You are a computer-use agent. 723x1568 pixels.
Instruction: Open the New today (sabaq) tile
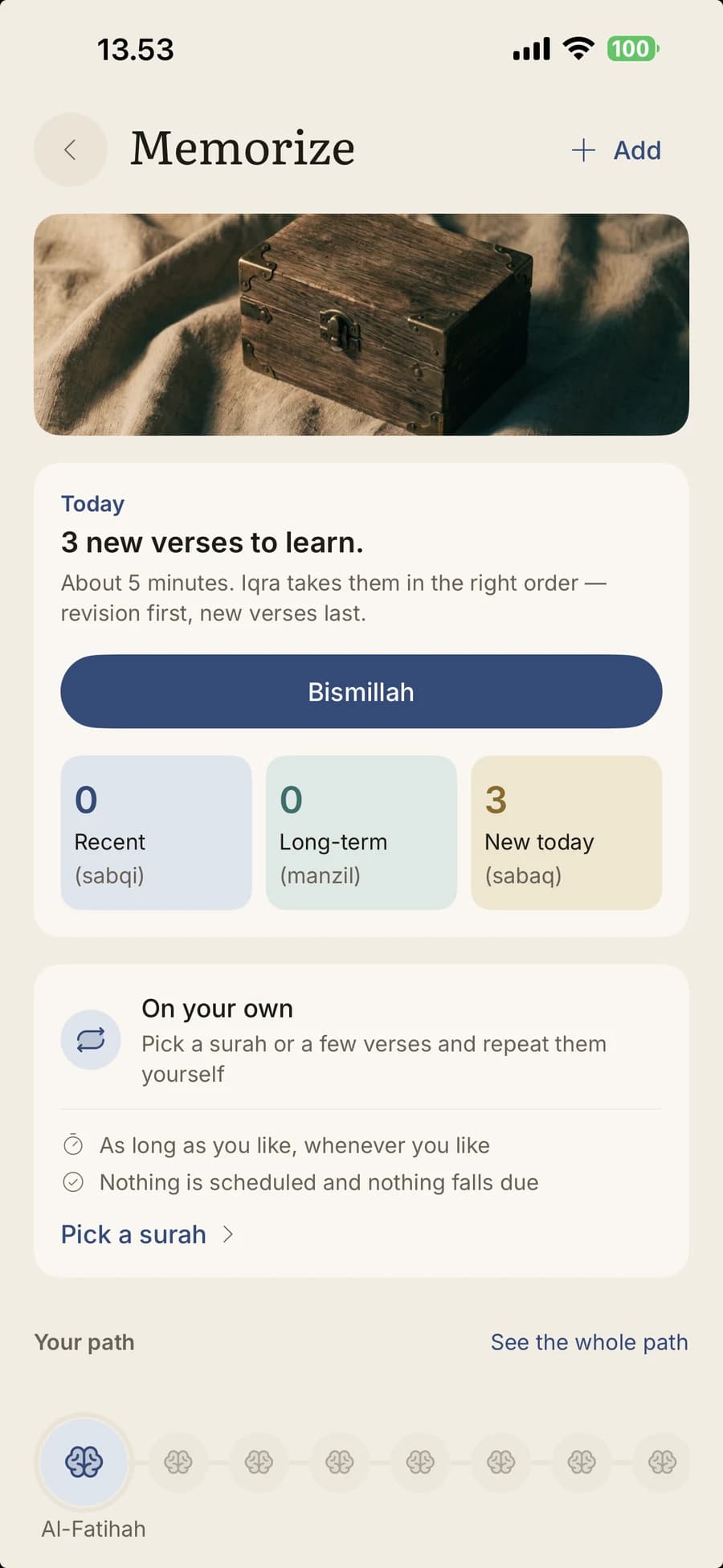click(x=566, y=833)
